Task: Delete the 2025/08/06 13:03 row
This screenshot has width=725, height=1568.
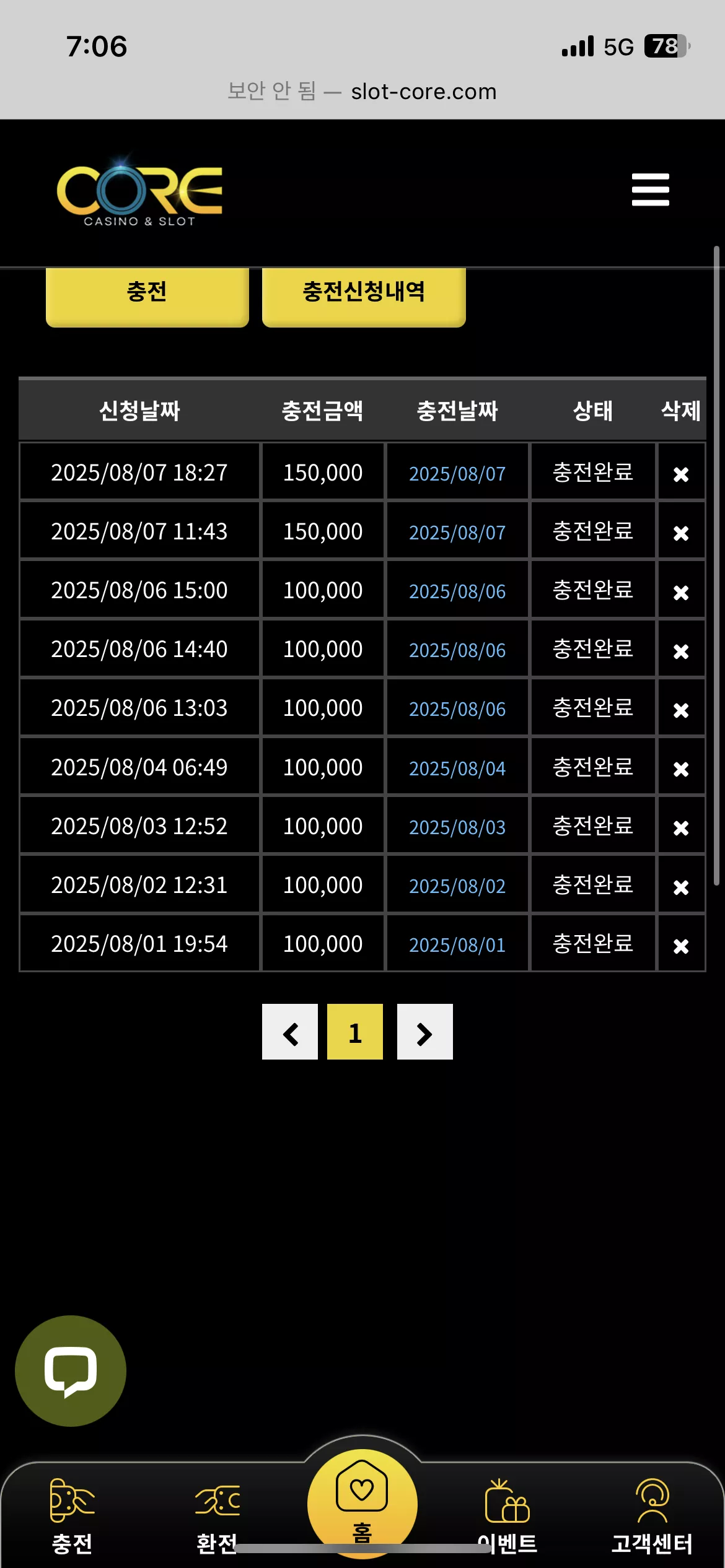Action: 681,710
